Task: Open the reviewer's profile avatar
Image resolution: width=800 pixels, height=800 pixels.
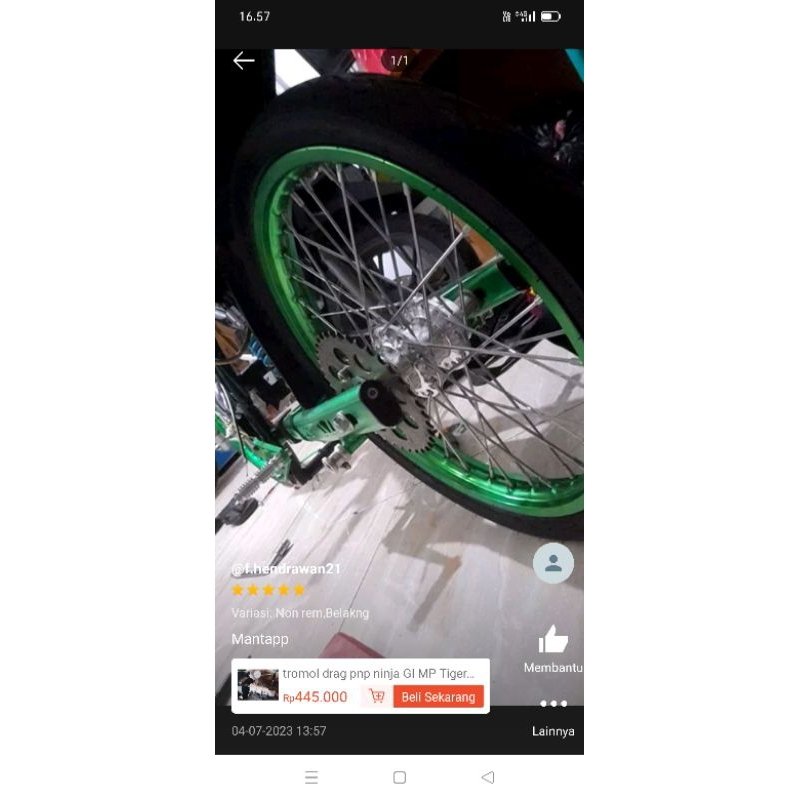Action: 553,564
